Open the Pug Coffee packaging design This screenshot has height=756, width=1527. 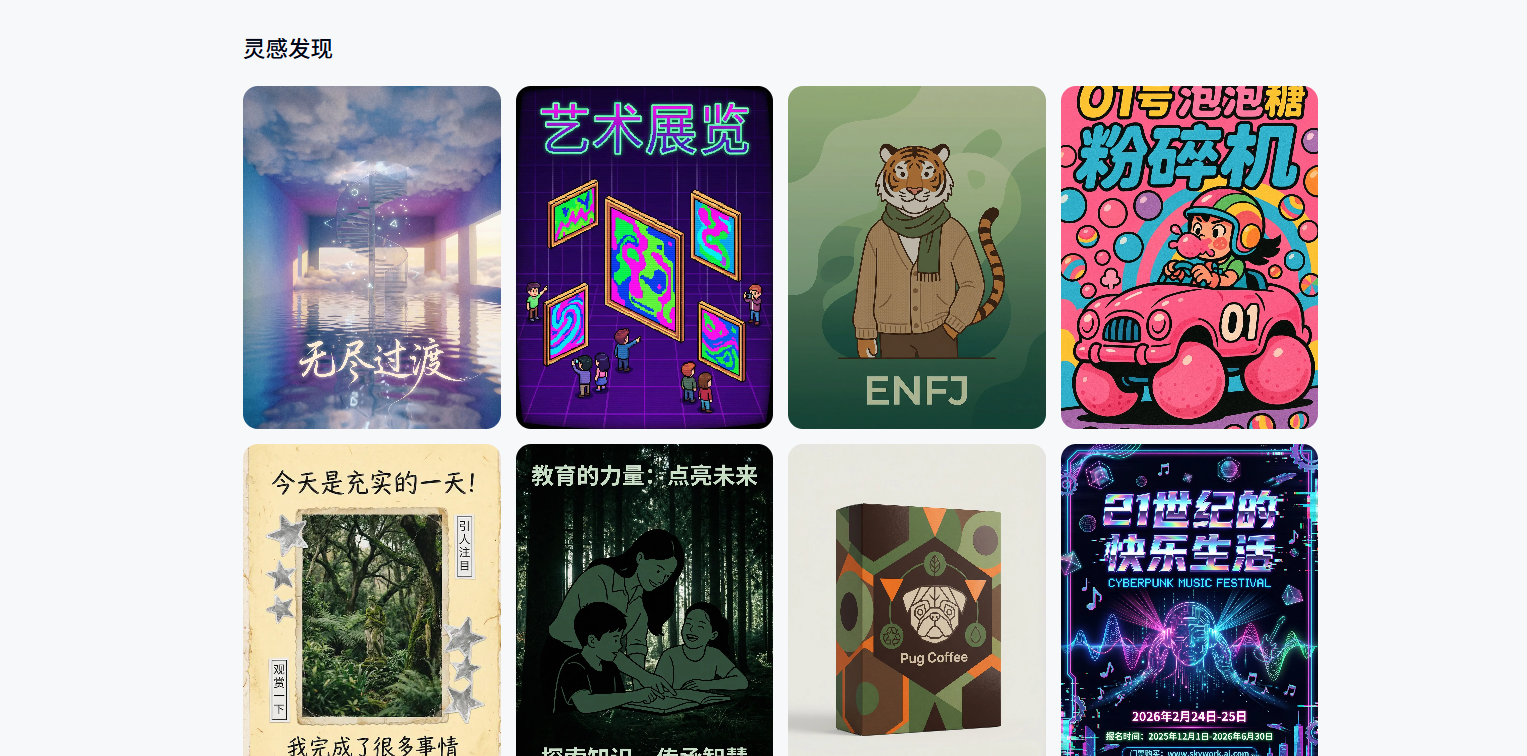[916, 600]
